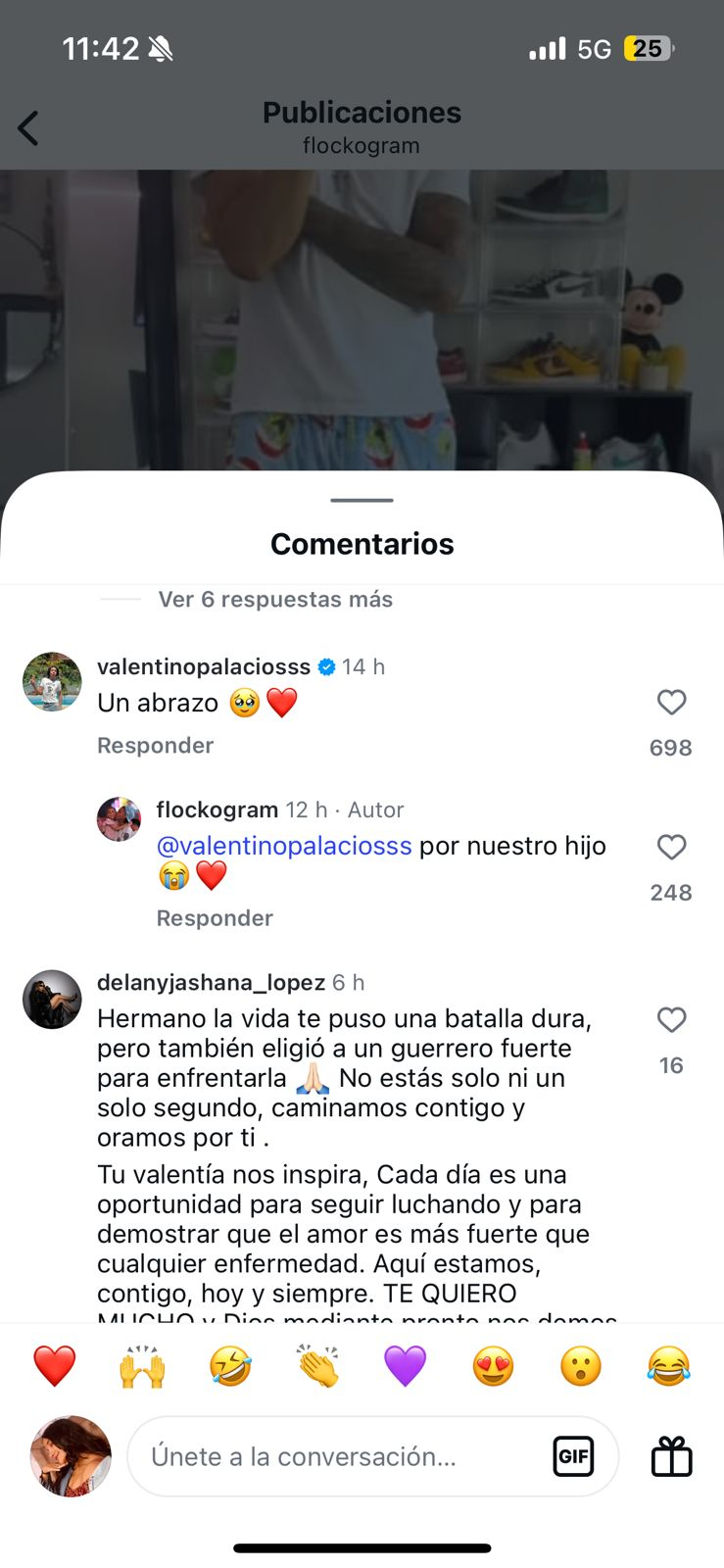Open the gift icon beside comment box
This screenshot has width=724, height=1568.
(672, 1457)
